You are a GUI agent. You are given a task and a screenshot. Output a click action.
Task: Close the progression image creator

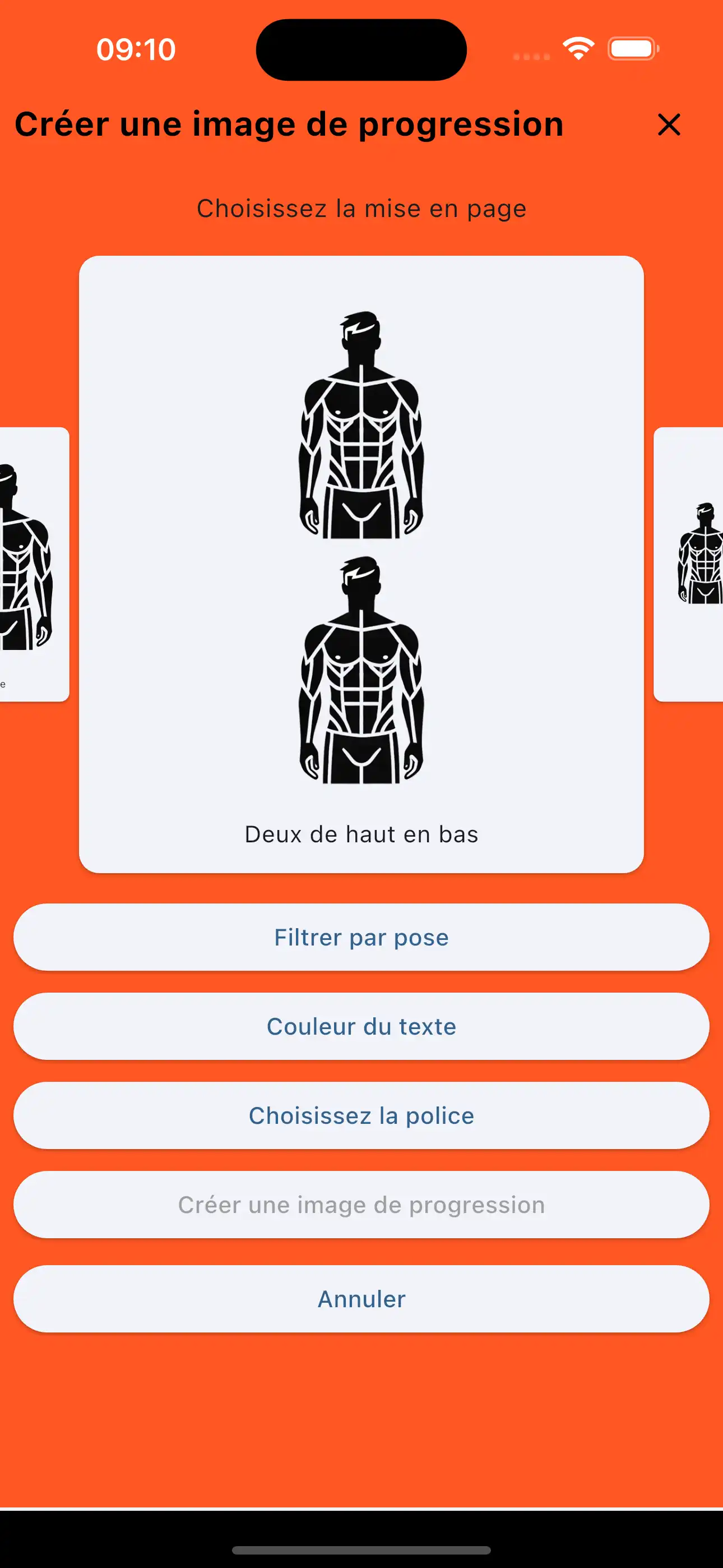(x=668, y=126)
